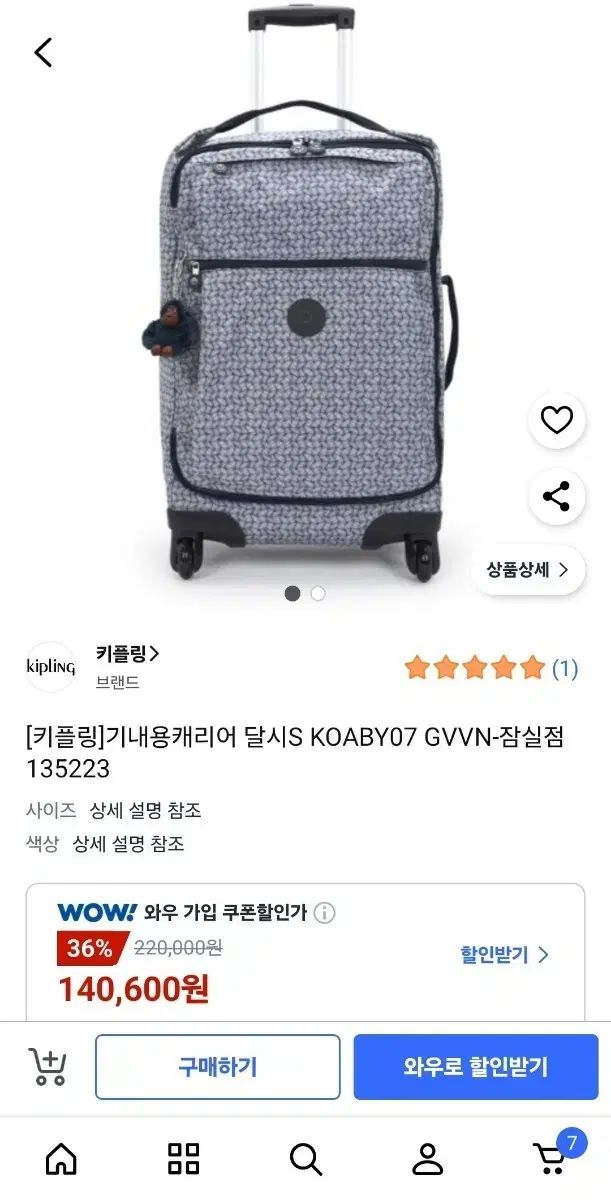The height and width of the screenshot is (1200, 611).
Task: View the five-star reviews (1)
Action: 490,667
